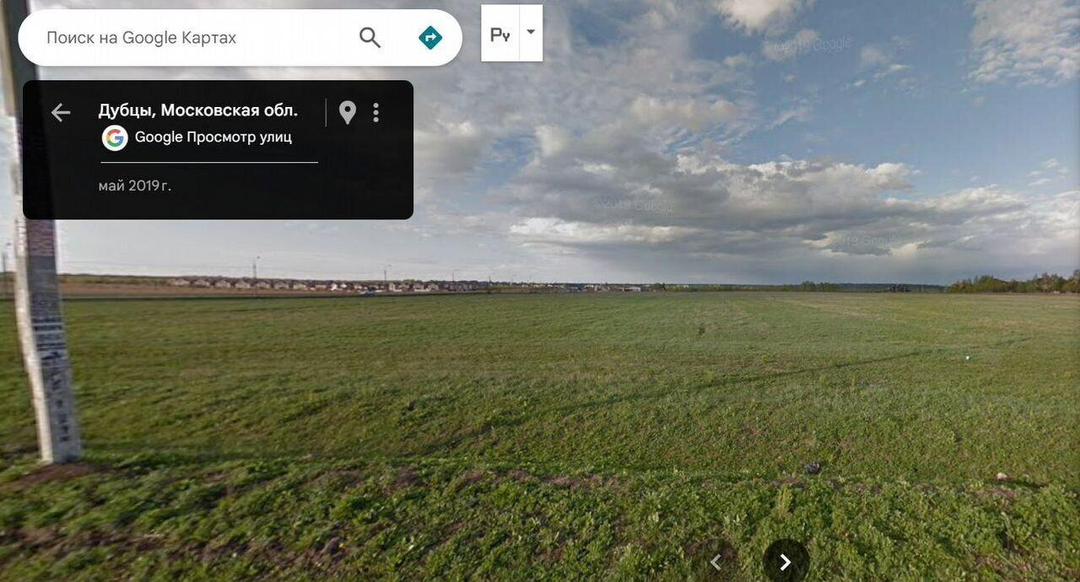Viewport: 1080px width, 582px height.
Task: Open directions with the route icon
Action: 430,38
